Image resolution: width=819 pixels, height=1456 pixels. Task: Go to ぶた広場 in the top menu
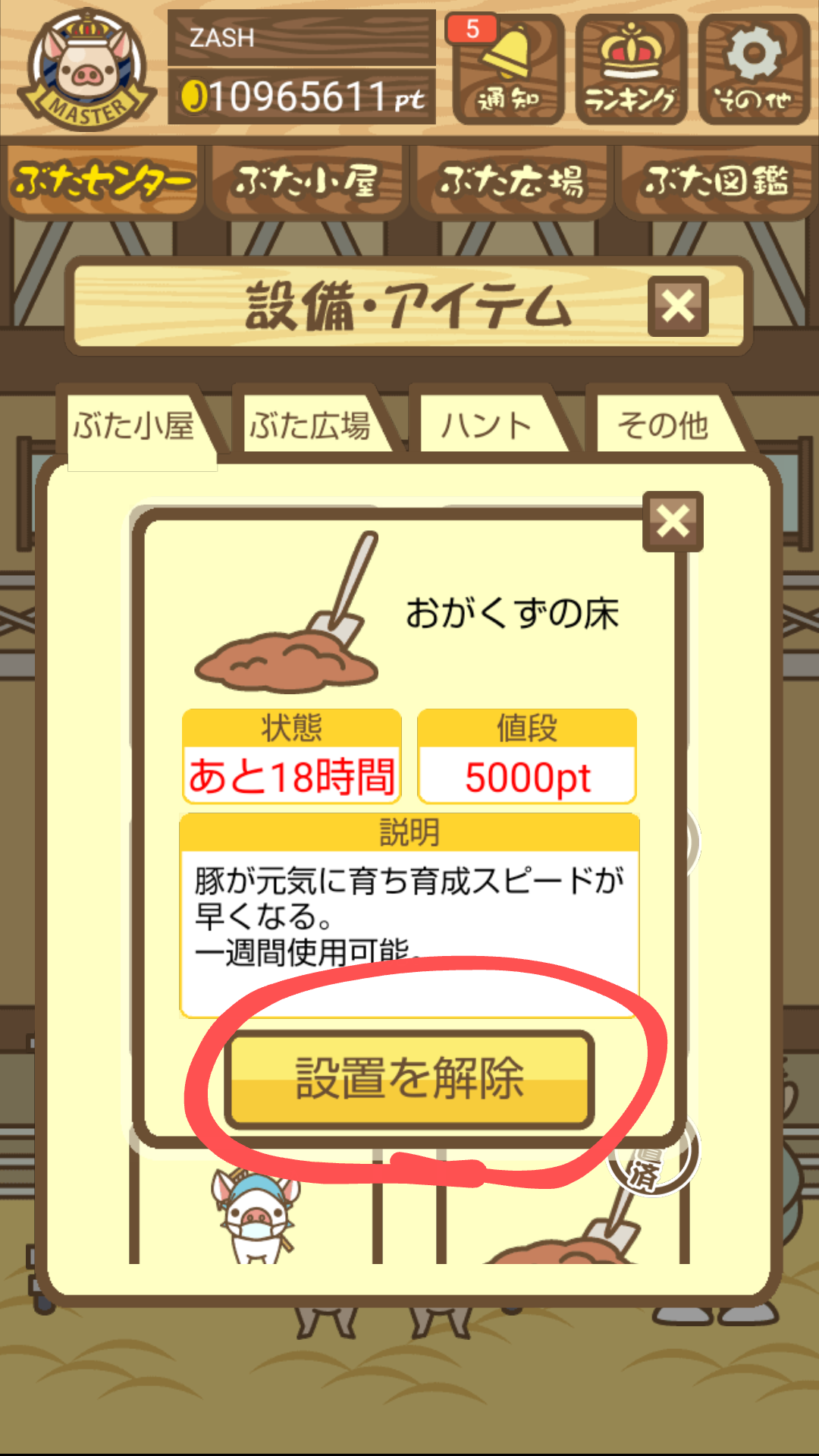click(512, 182)
